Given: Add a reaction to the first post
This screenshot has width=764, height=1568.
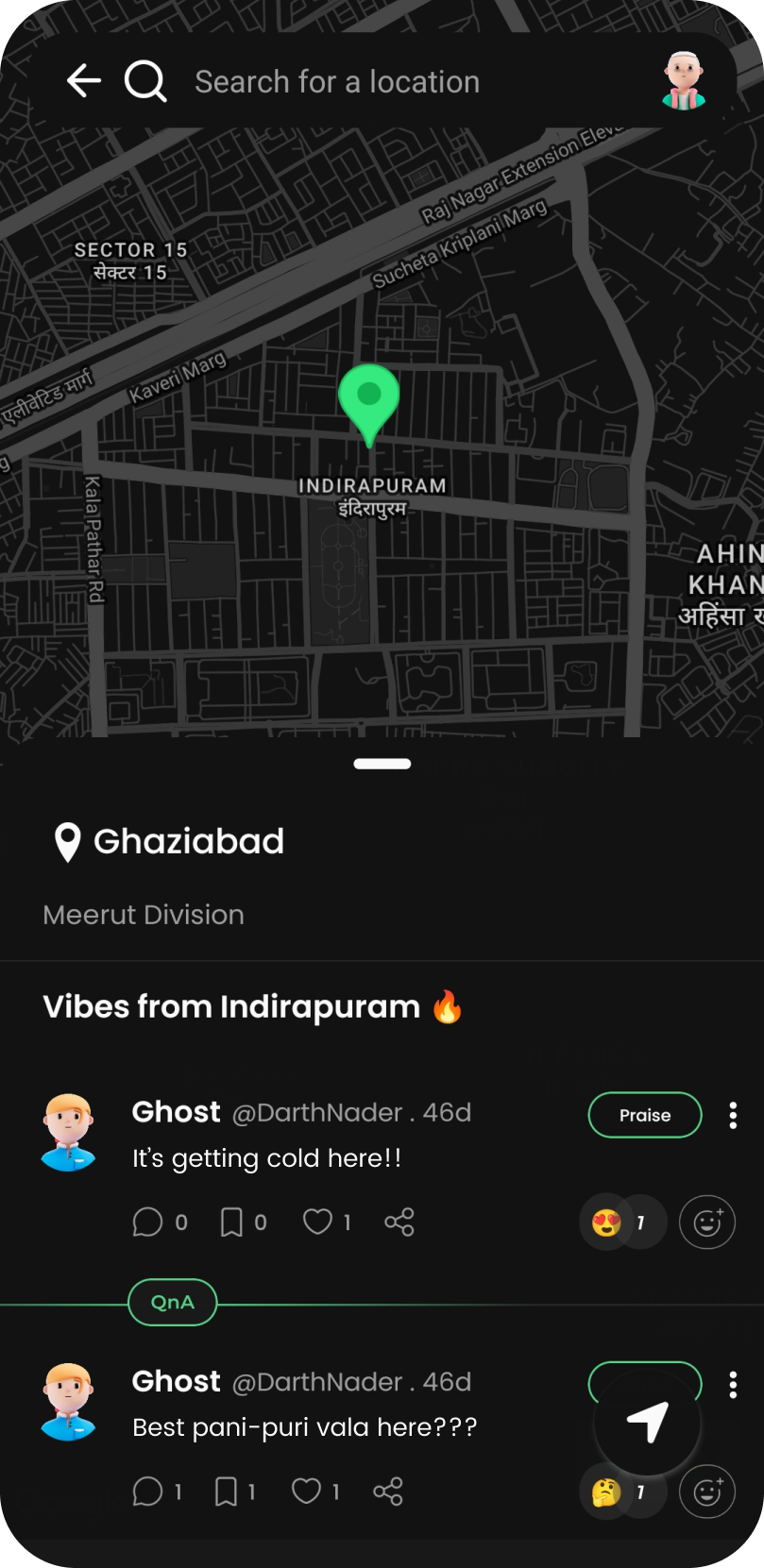Looking at the screenshot, I should coord(706,1221).
